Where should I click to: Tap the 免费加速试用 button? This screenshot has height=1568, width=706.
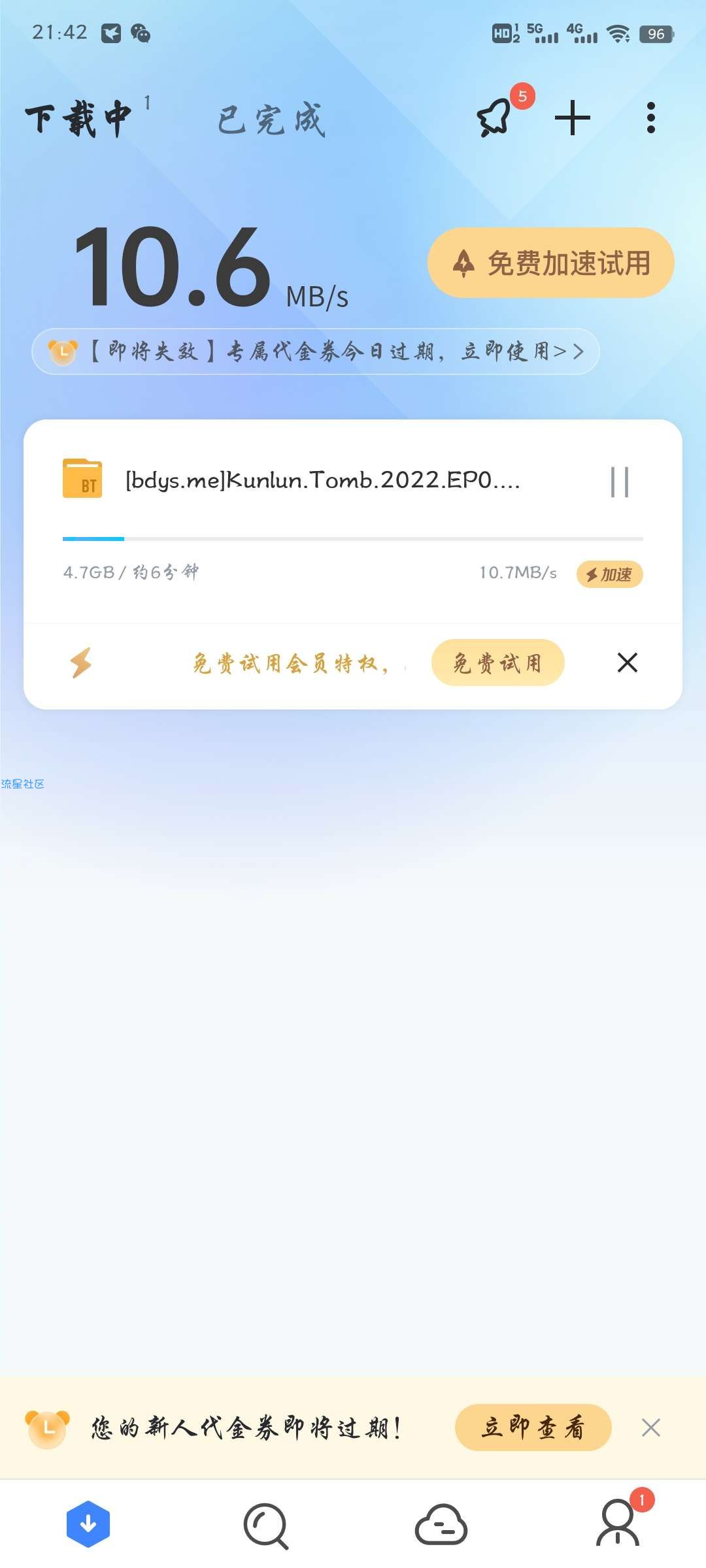tap(550, 263)
